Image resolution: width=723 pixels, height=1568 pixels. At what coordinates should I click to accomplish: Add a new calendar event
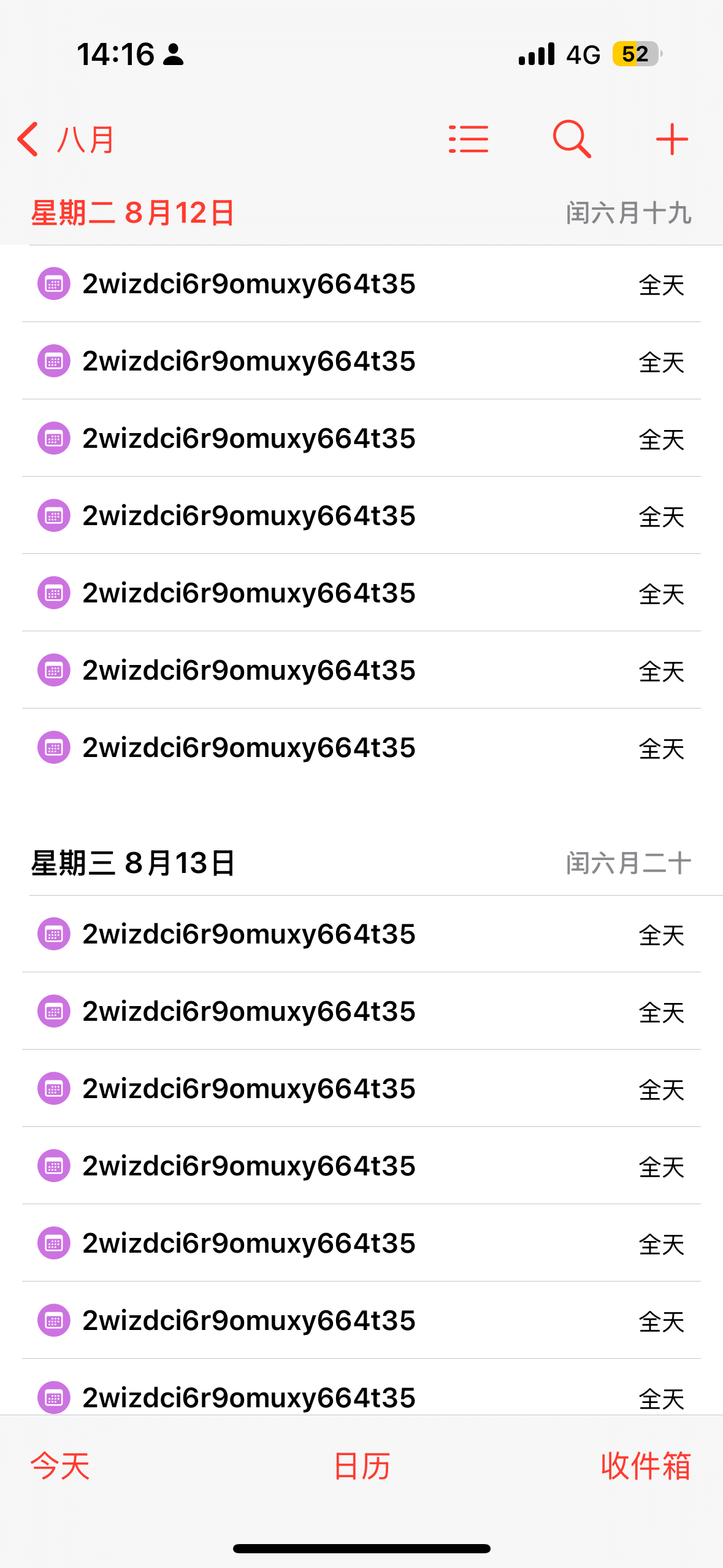671,139
